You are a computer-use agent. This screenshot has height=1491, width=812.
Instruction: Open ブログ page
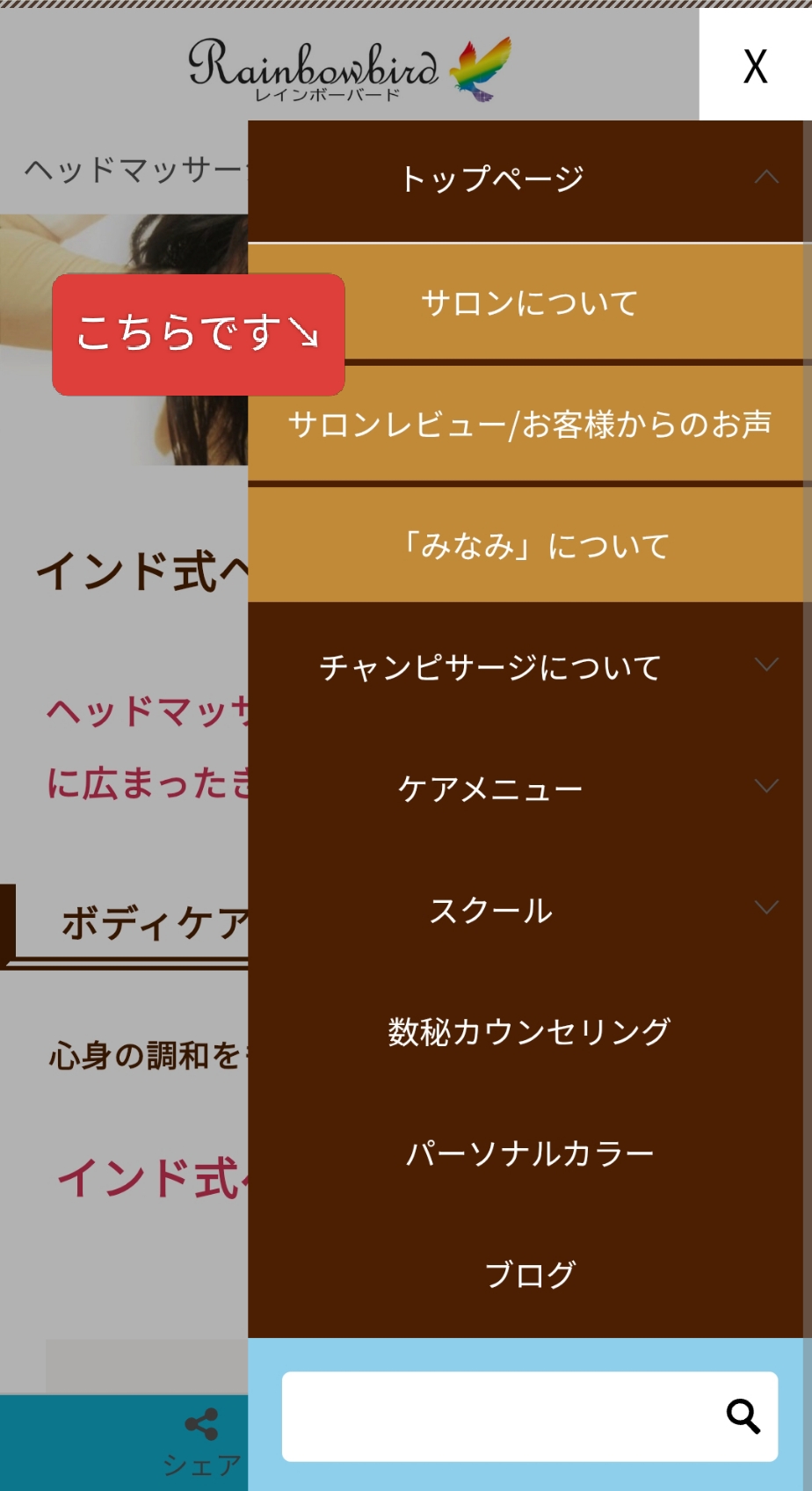pyautogui.click(x=529, y=1274)
